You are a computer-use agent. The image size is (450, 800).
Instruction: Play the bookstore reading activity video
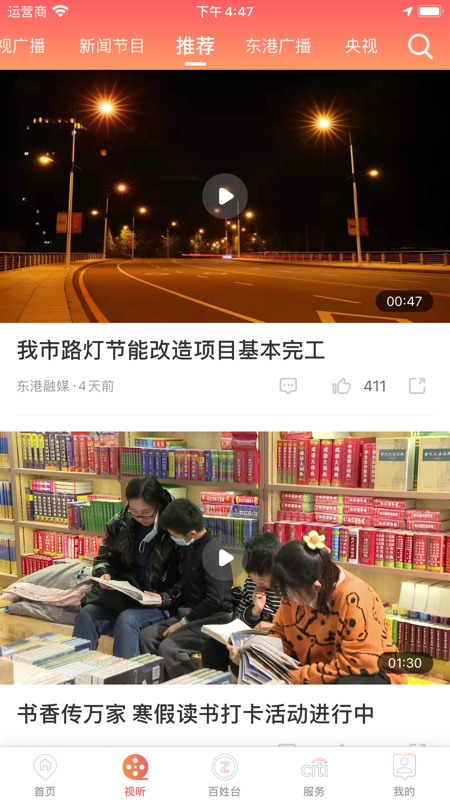(x=224, y=558)
